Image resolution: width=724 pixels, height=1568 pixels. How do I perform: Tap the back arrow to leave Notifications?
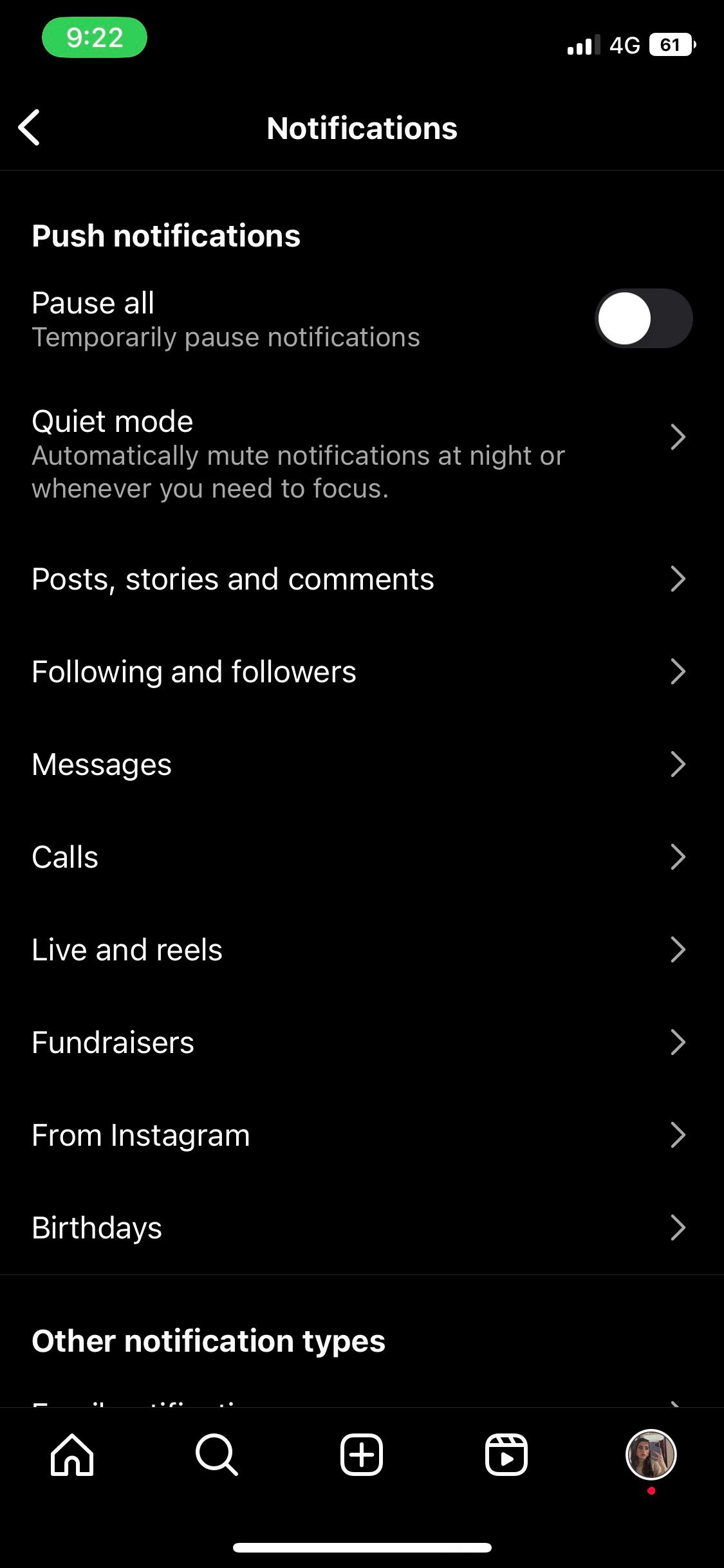29,127
